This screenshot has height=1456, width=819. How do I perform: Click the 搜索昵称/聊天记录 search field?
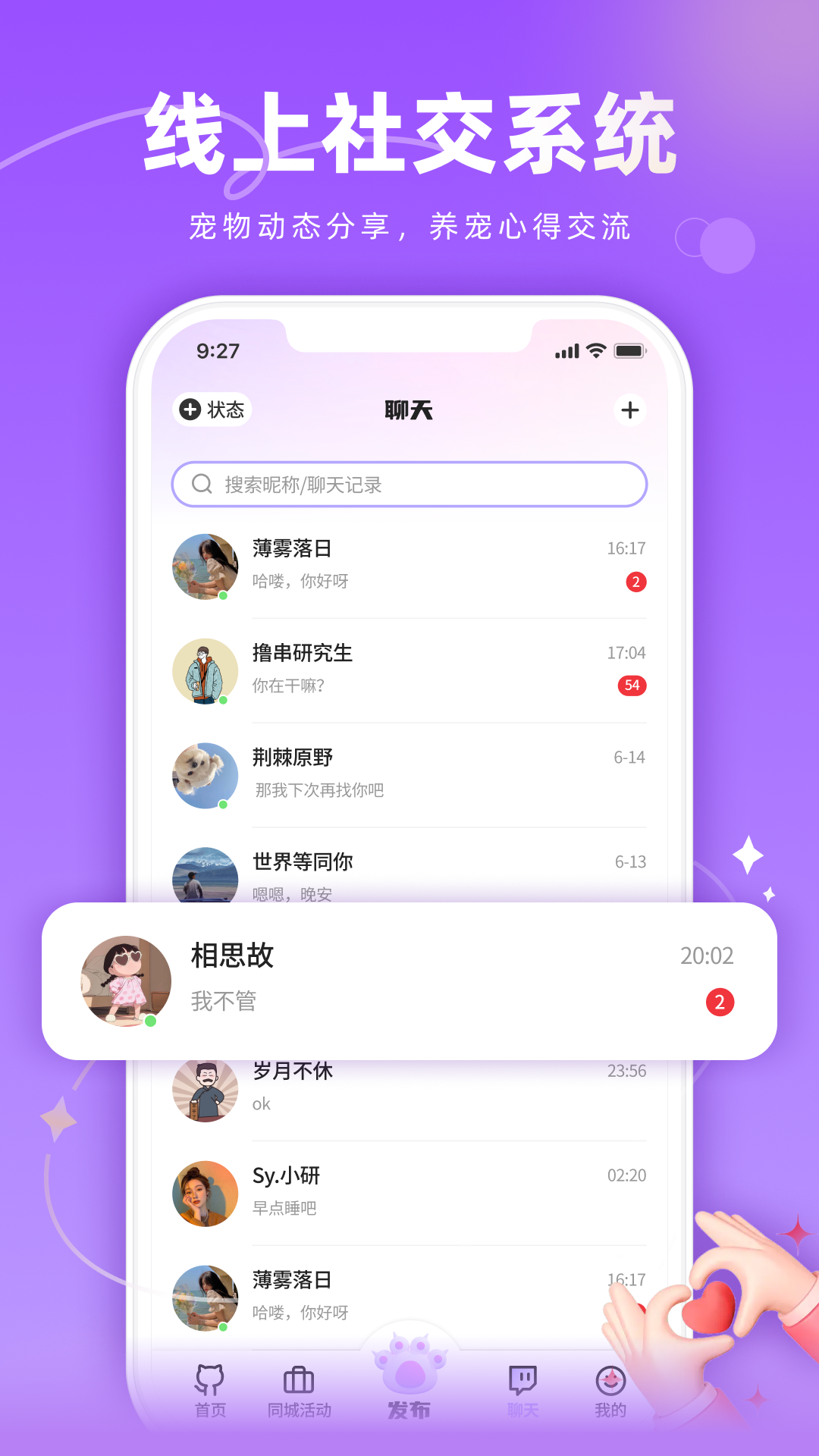coord(409,484)
